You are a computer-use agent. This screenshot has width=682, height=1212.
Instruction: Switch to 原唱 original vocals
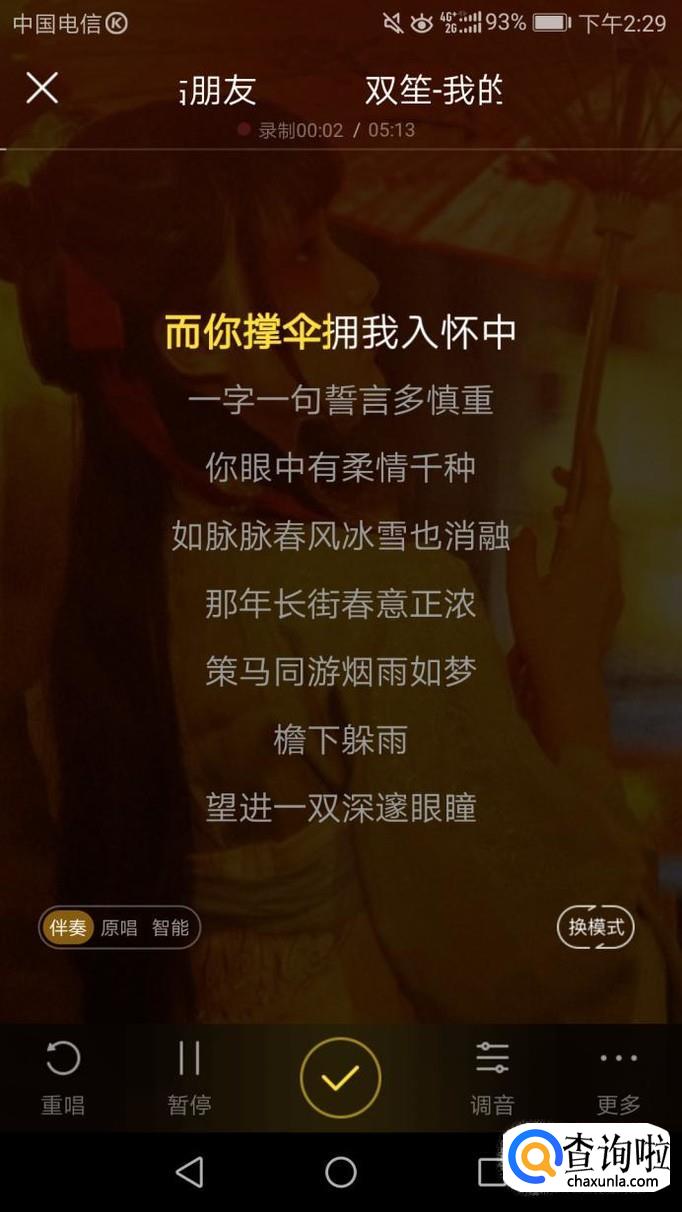point(119,928)
